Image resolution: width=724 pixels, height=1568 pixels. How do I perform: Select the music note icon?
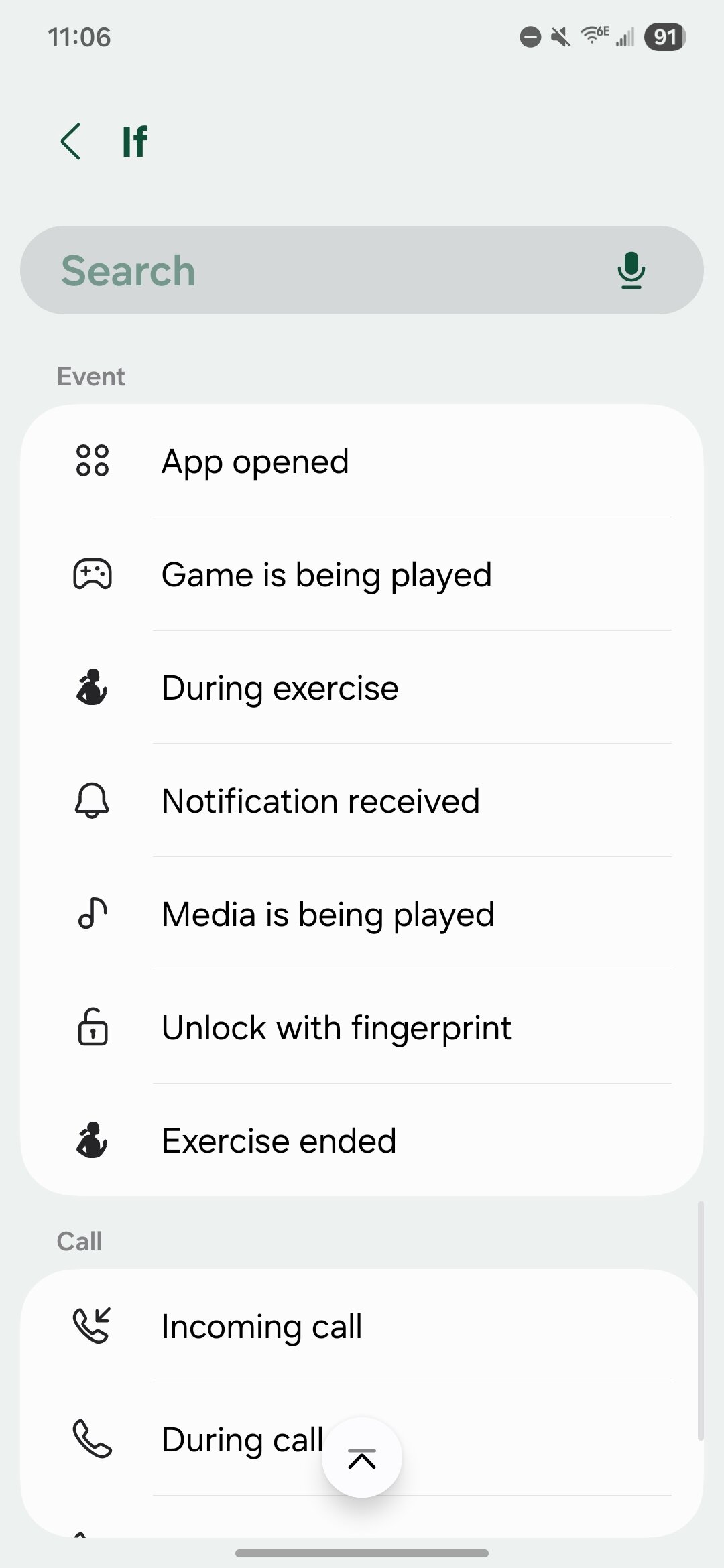(93, 913)
